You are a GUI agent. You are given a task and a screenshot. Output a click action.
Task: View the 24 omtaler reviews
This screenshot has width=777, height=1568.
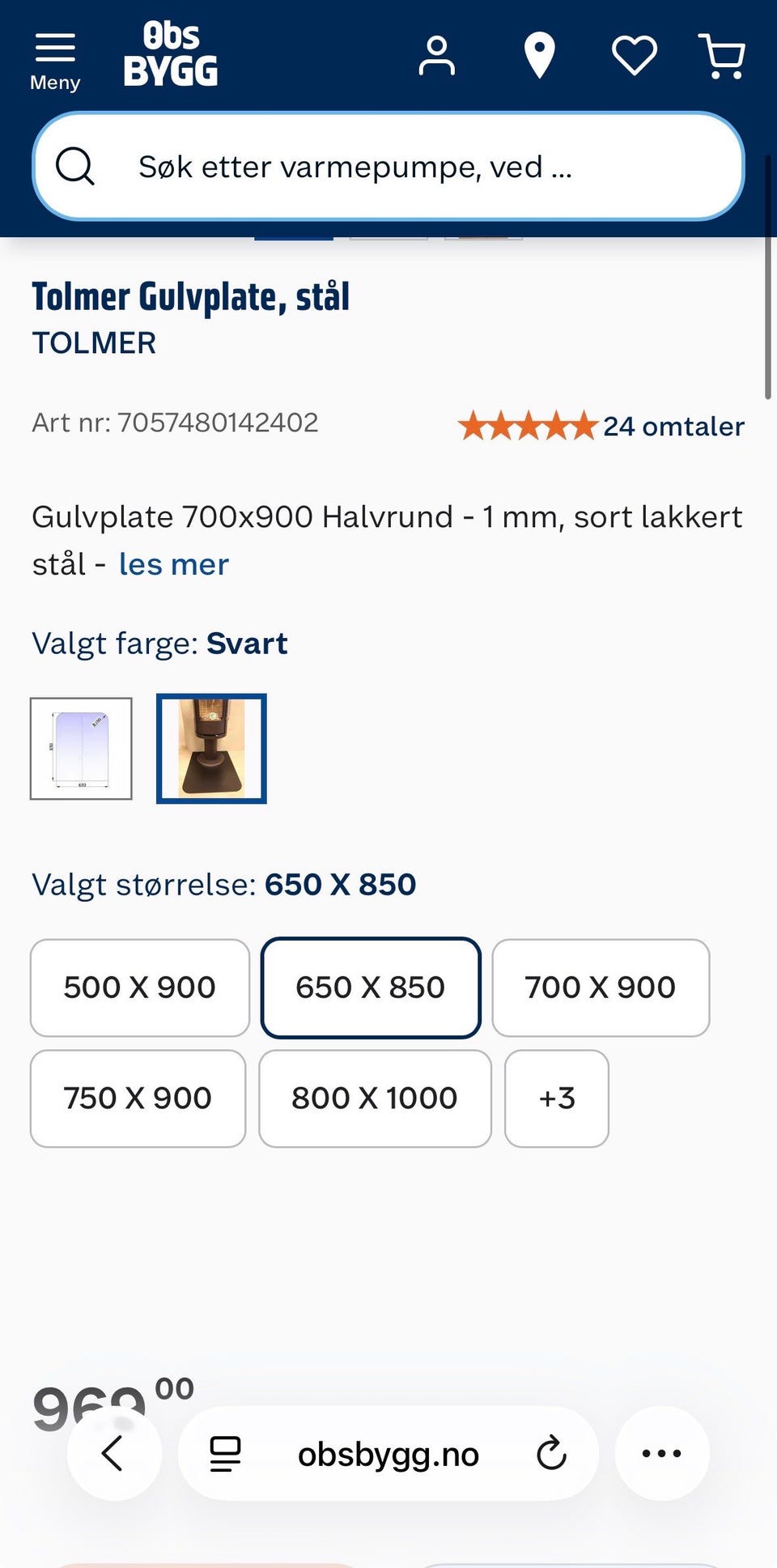pos(674,427)
